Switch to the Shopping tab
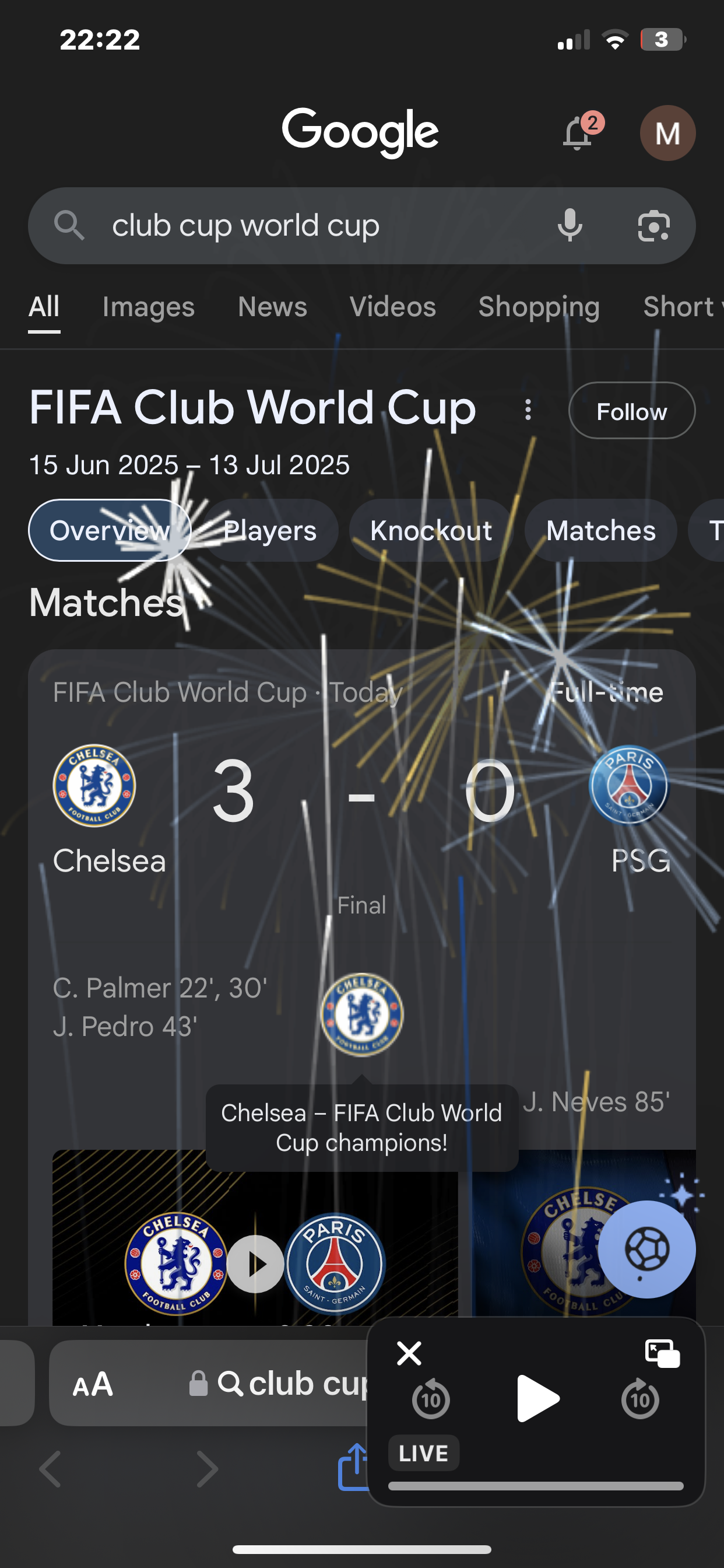This screenshot has width=724, height=1568. tap(539, 307)
